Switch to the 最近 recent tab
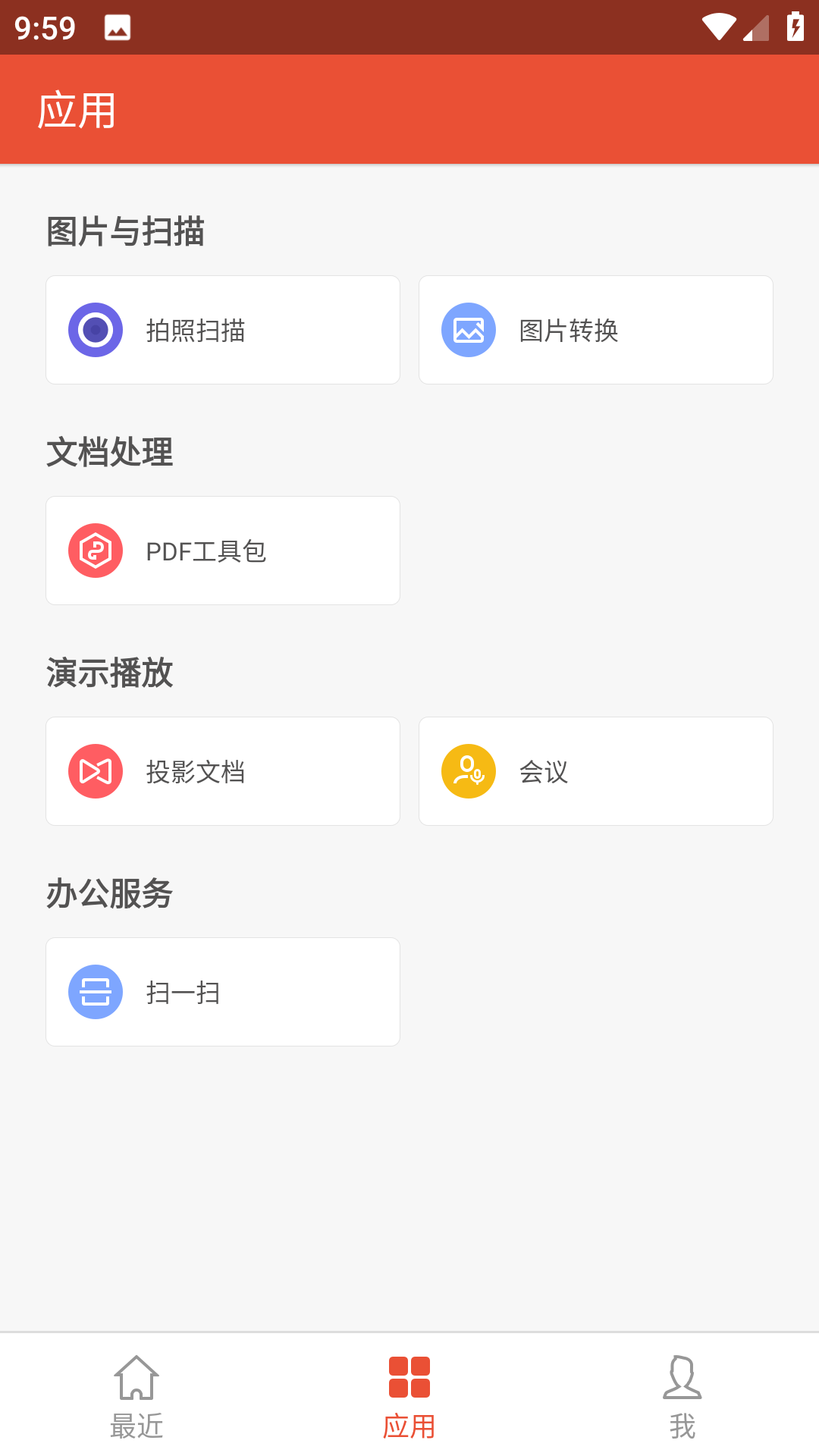Viewport: 819px width, 1456px height. click(x=136, y=1397)
